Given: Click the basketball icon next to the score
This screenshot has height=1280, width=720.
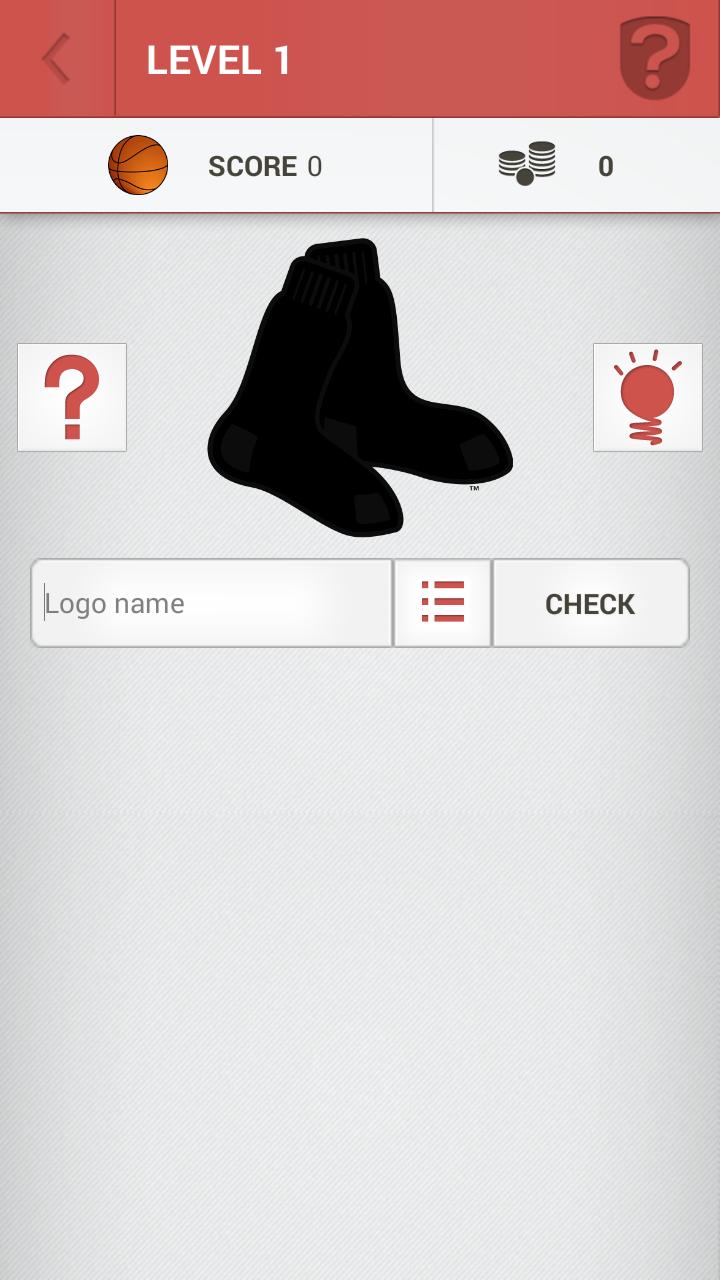Looking at the screenshot, I should click(137, 164).
